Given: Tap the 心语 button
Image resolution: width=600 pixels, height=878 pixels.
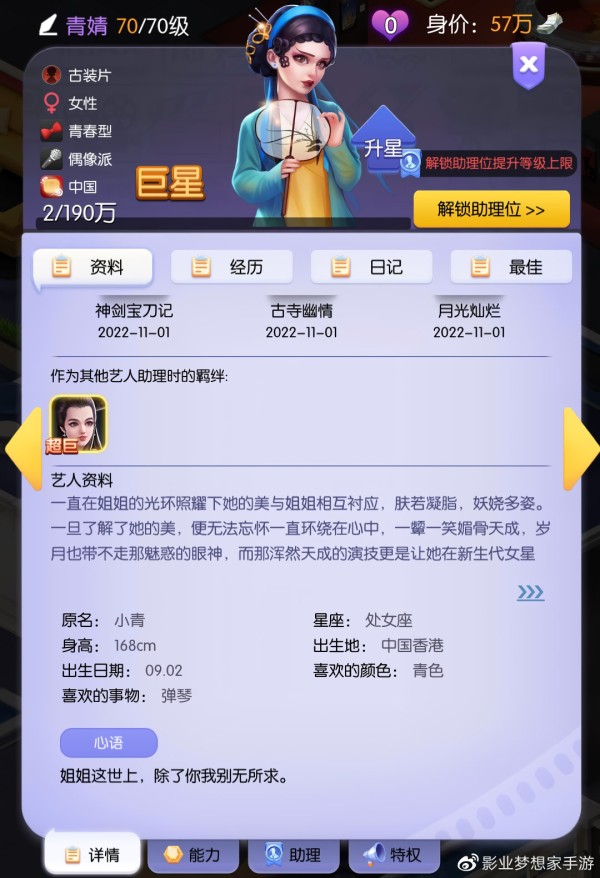Looking at the screenshot, I should click(108, 742).
